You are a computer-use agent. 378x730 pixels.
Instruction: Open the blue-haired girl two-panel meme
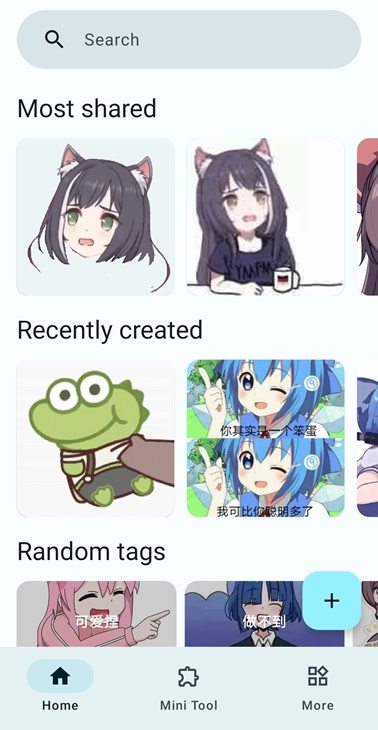[x=265, y=438]
